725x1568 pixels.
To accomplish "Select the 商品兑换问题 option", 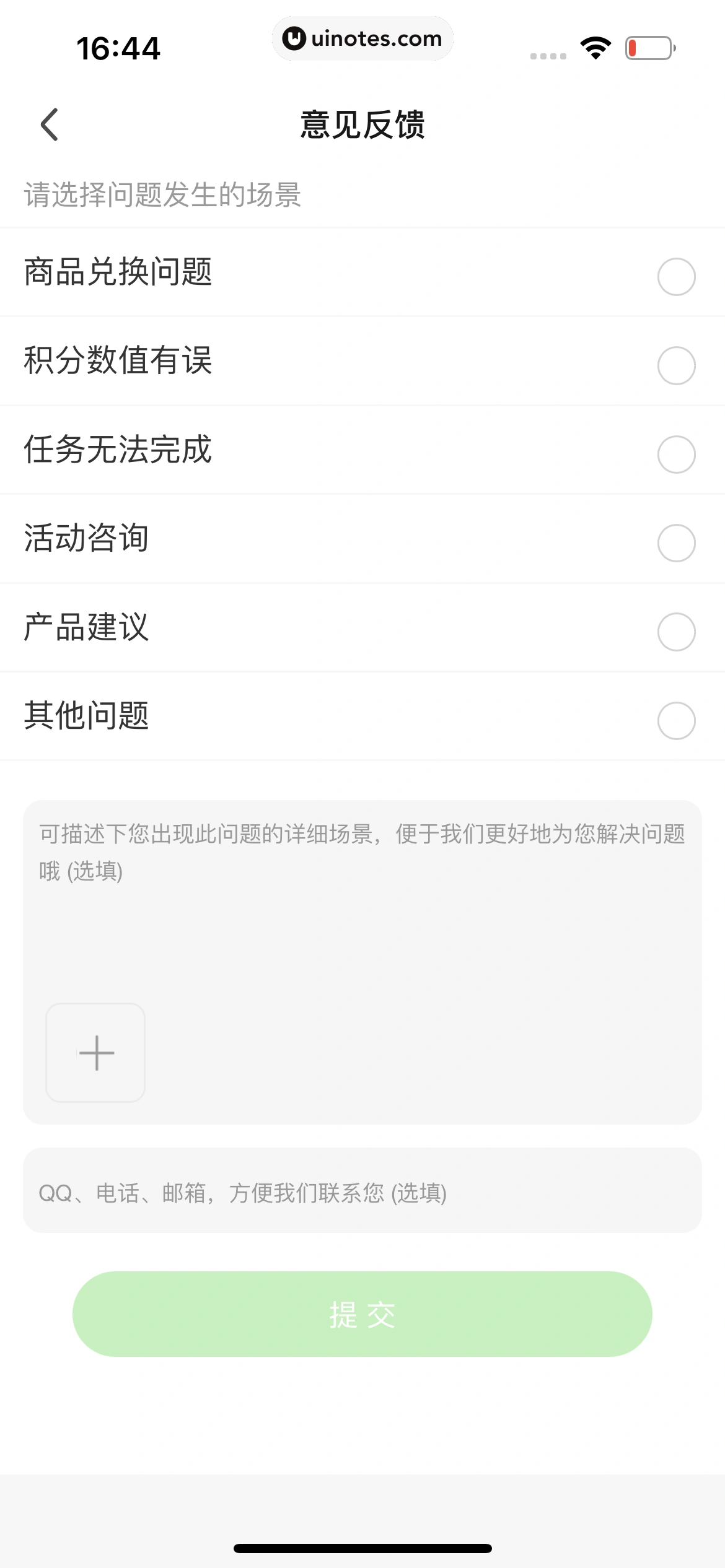I will tap(675, 276).
